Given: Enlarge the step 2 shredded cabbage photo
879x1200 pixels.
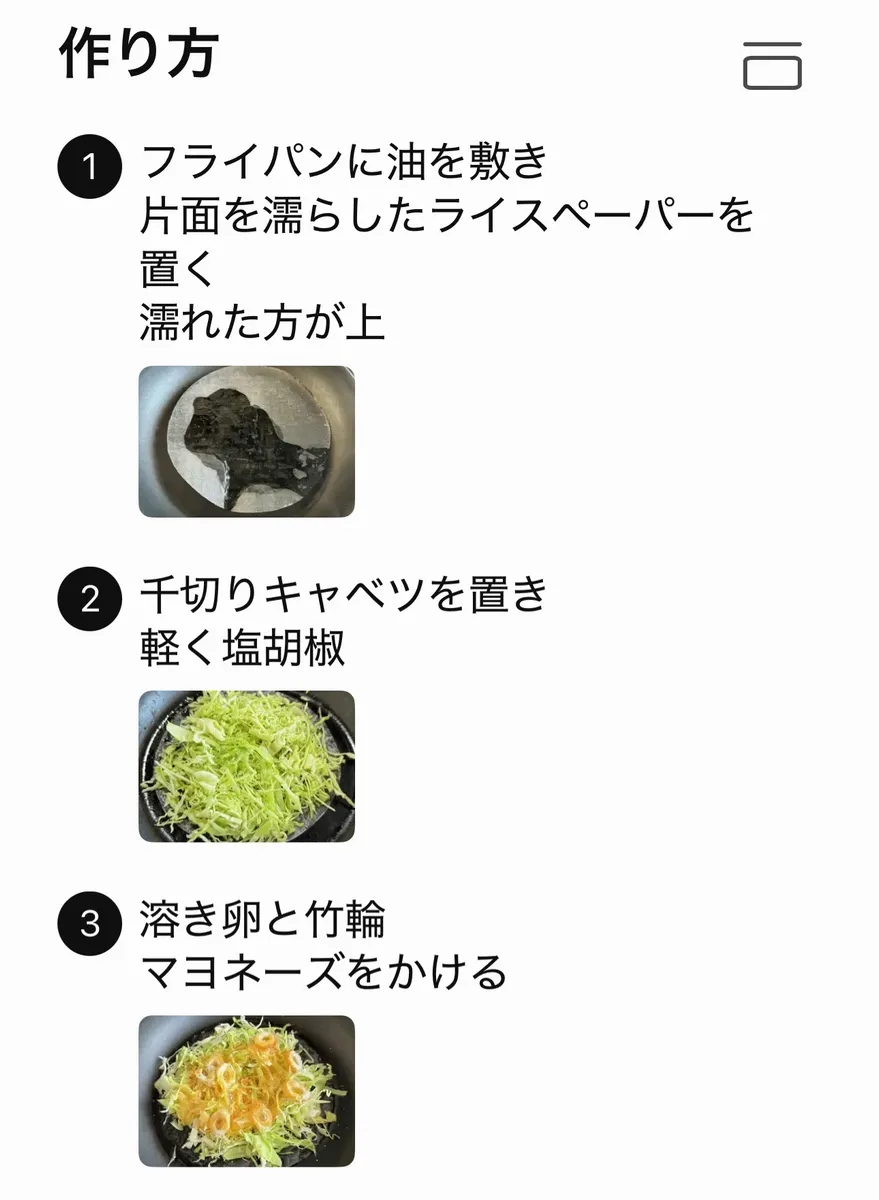Looking at the screenshot, I should pyautogui.click(x=246, y=766).
